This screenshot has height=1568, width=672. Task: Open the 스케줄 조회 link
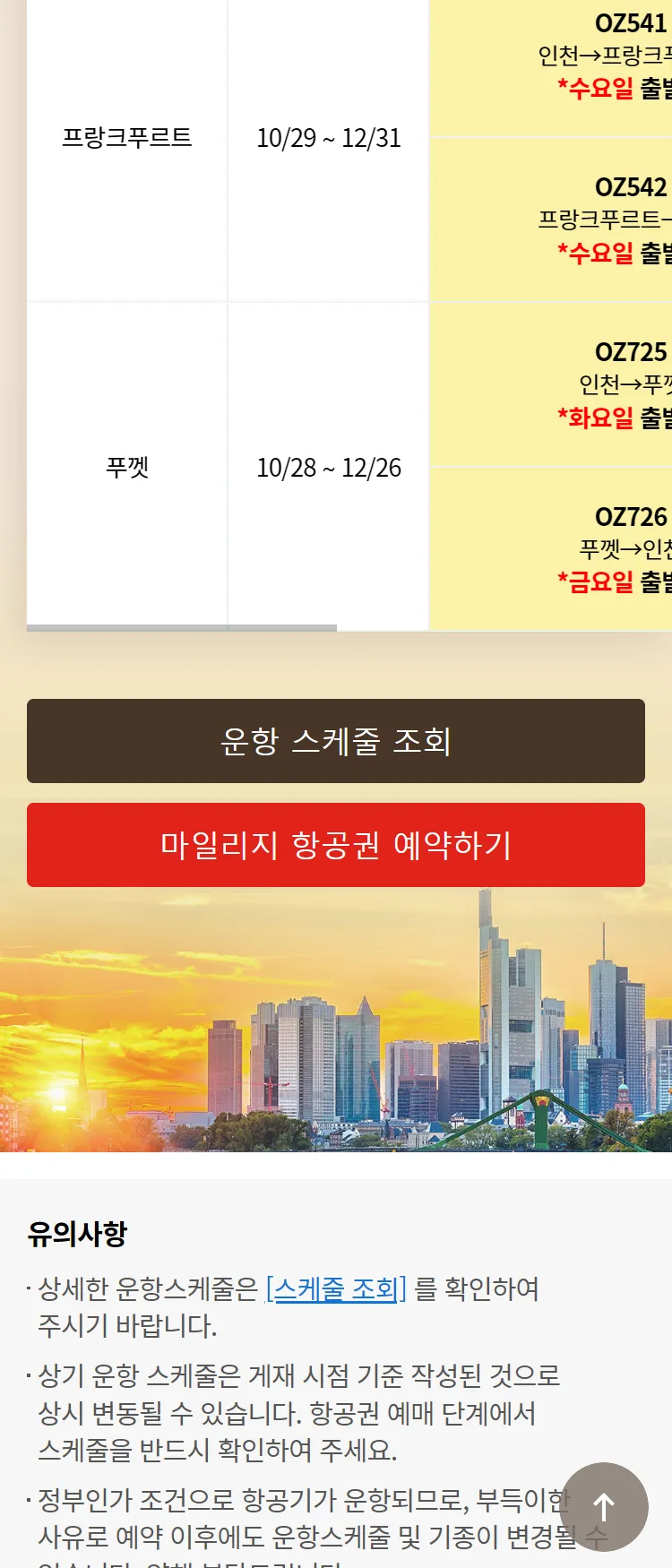pyautogui.click(x=336, y=1288)
